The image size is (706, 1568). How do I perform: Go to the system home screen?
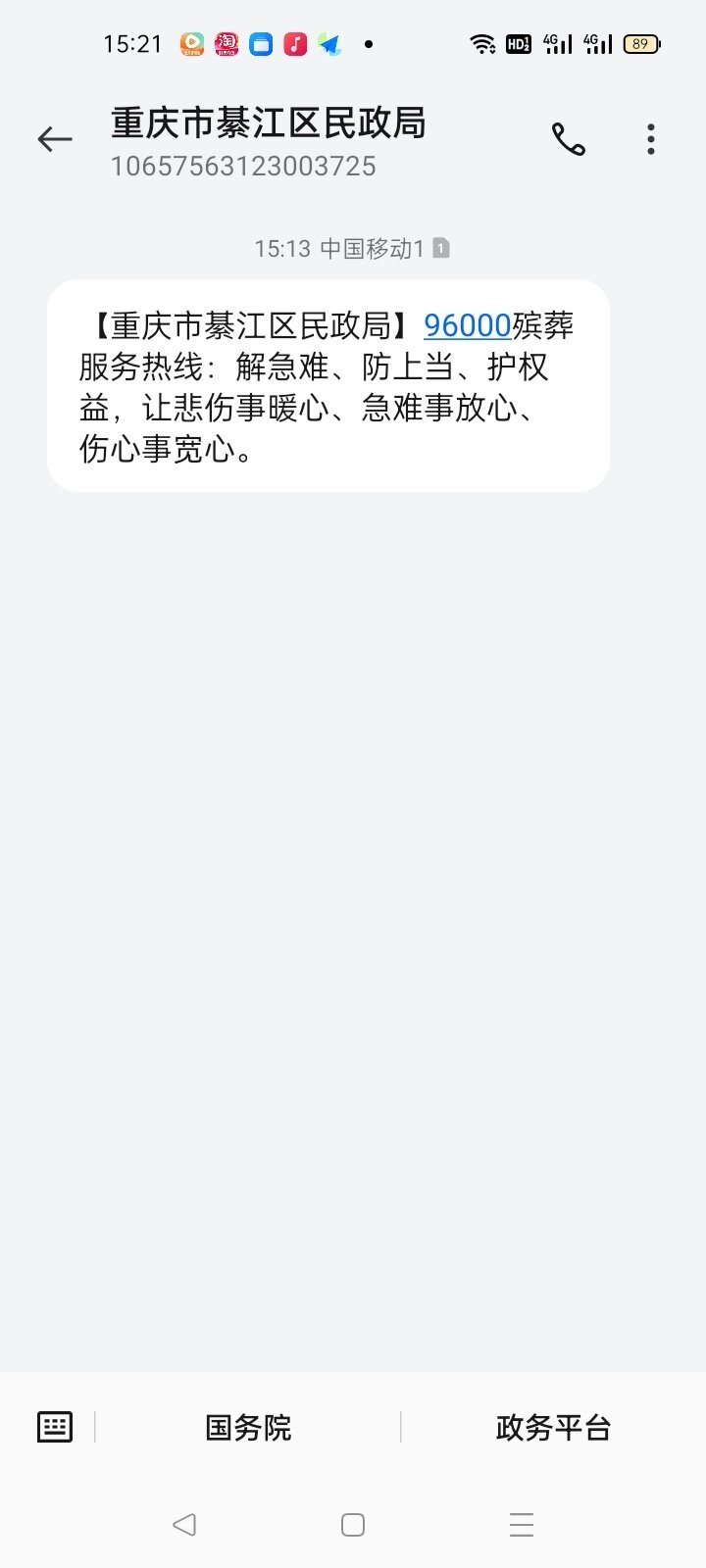353,1525
